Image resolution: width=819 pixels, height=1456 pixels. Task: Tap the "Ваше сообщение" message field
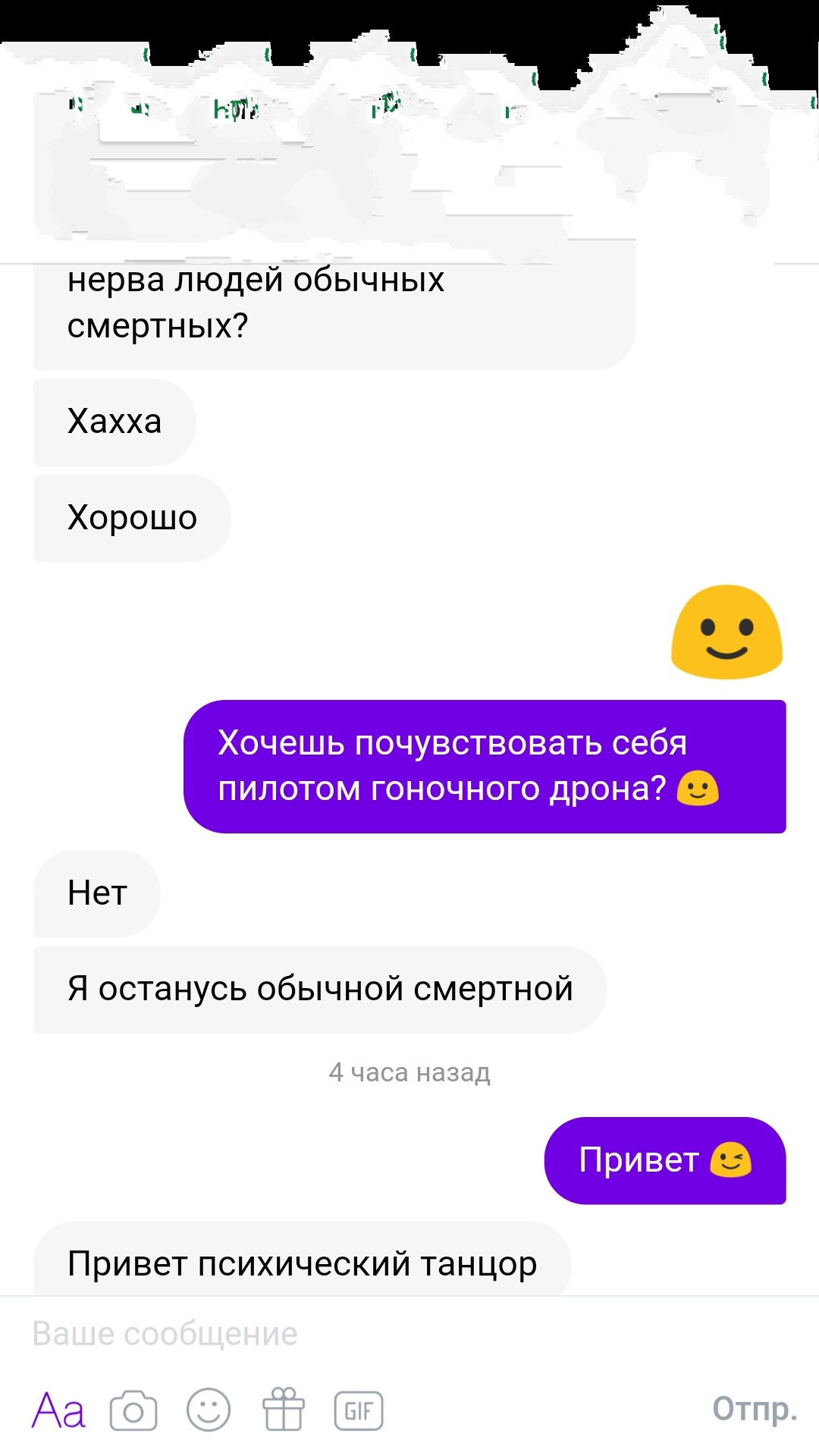pyautogui.click(x=409, y=1334)
